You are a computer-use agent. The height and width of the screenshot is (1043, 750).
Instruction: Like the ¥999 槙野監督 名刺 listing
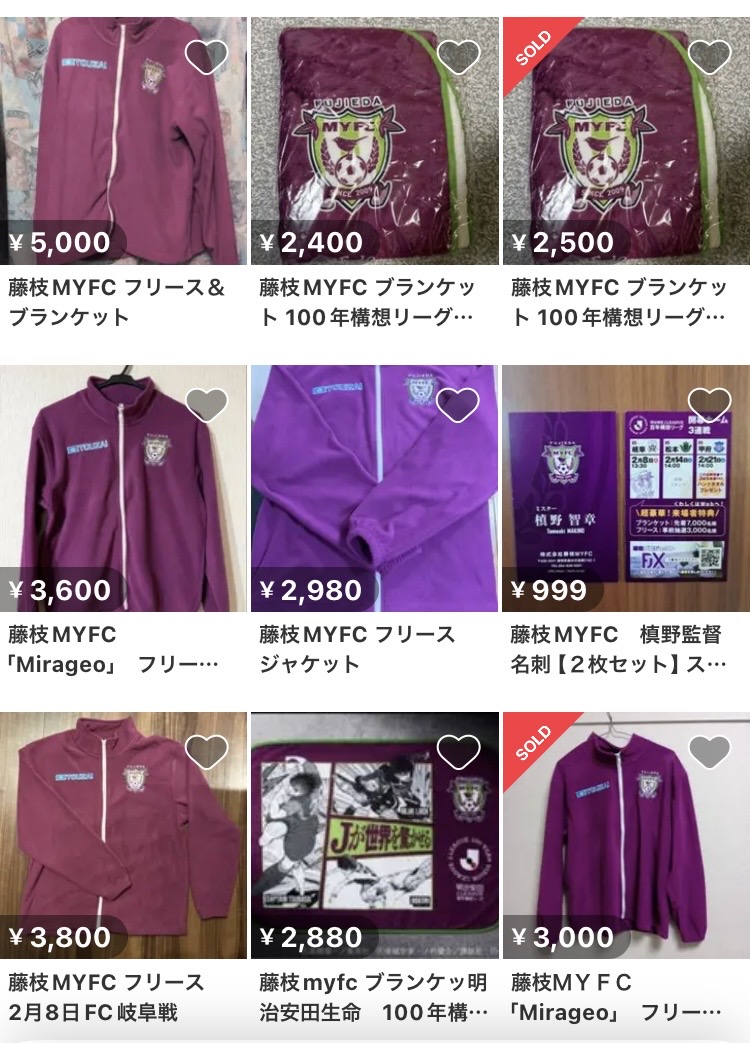pyautogui.click(x=710, y=405)
